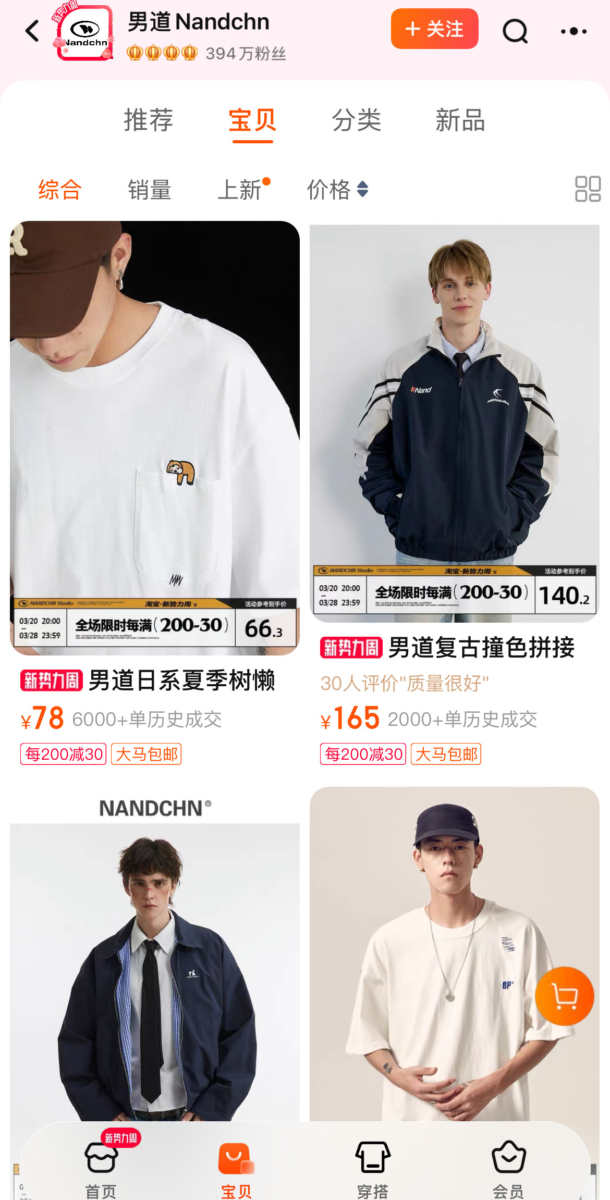The width and height of the screenshot is (610, 1200).
Task: Sort products by 销量
Action: click(149, 189)
